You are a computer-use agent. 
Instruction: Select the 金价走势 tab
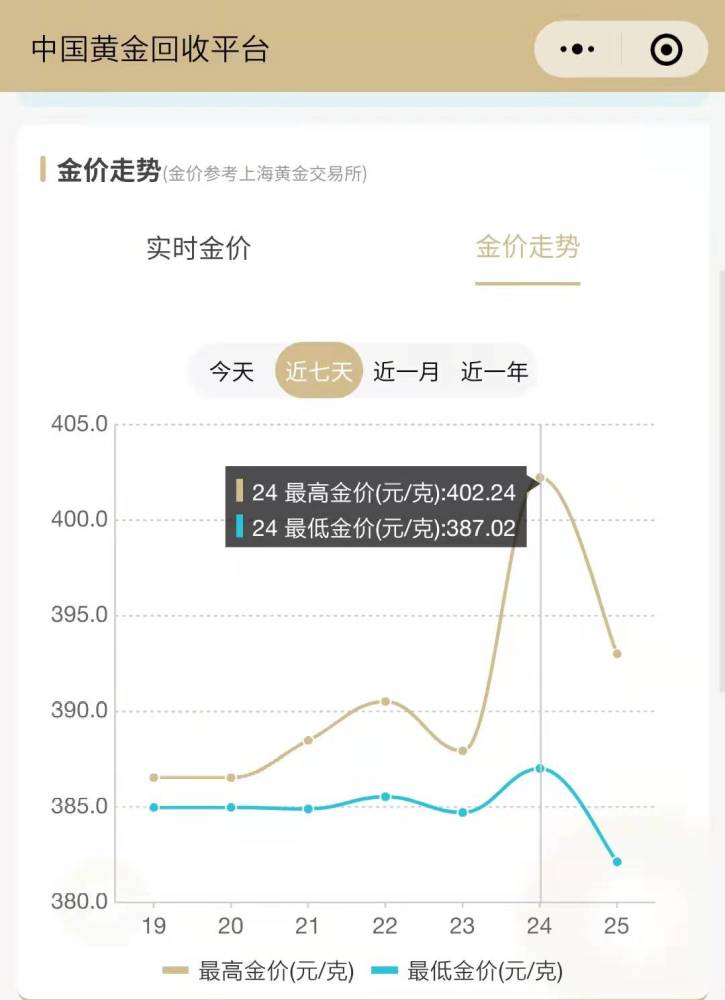click(527, 248)
